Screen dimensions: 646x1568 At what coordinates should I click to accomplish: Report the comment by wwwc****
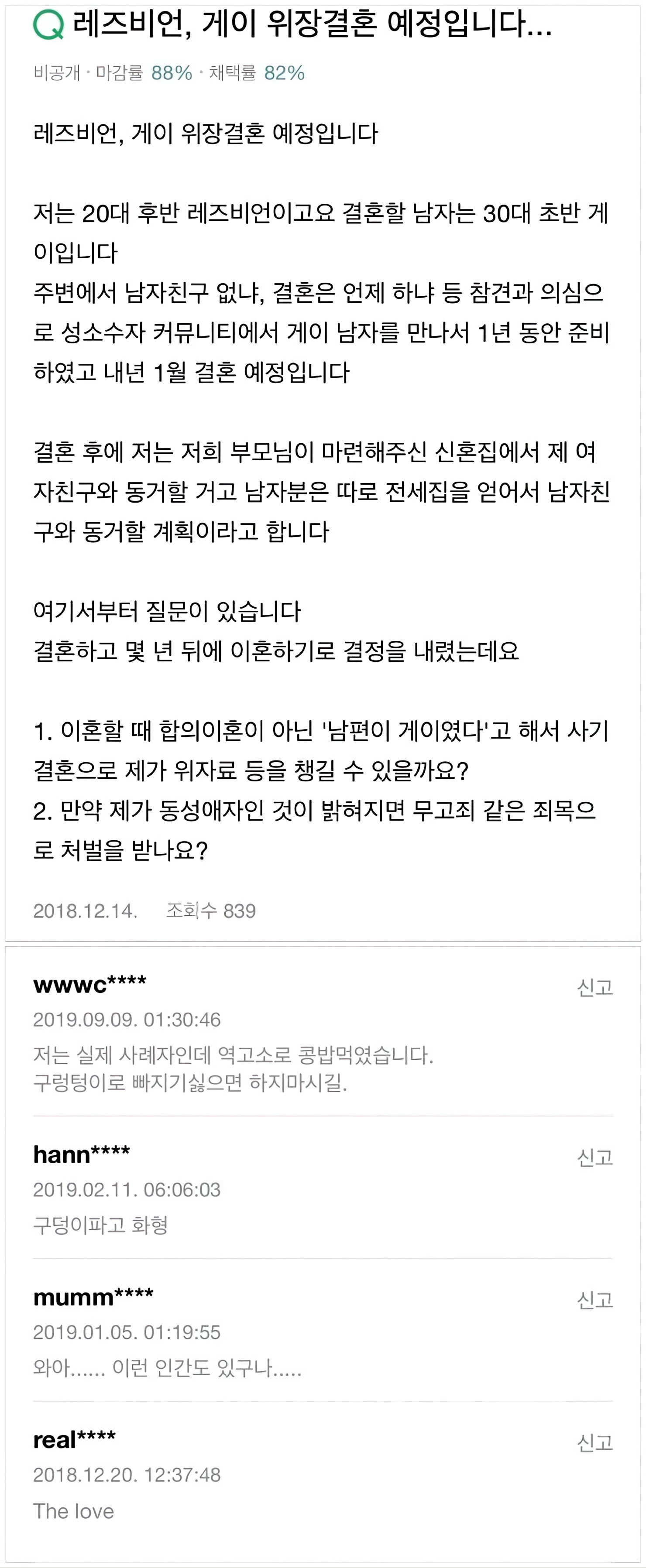(594, 987)
